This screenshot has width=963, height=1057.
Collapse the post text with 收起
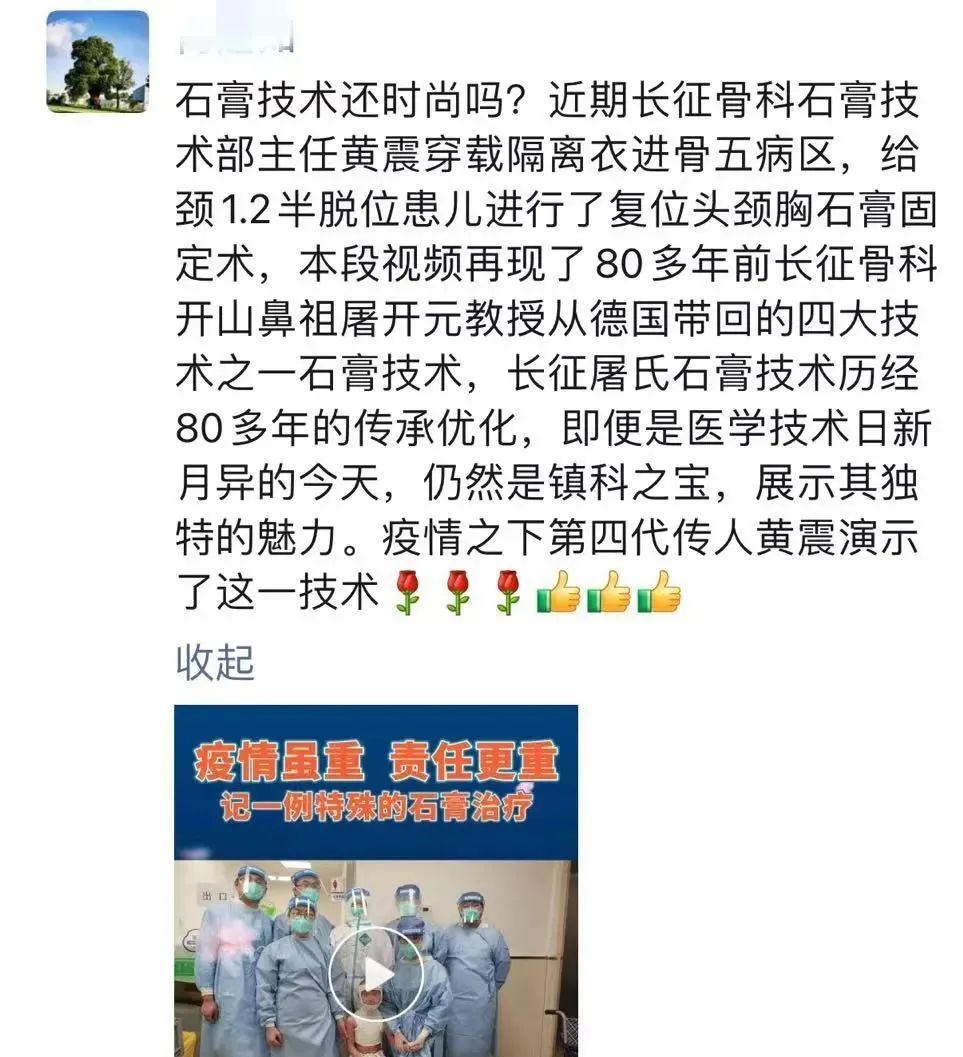click(x=215, y=662)
